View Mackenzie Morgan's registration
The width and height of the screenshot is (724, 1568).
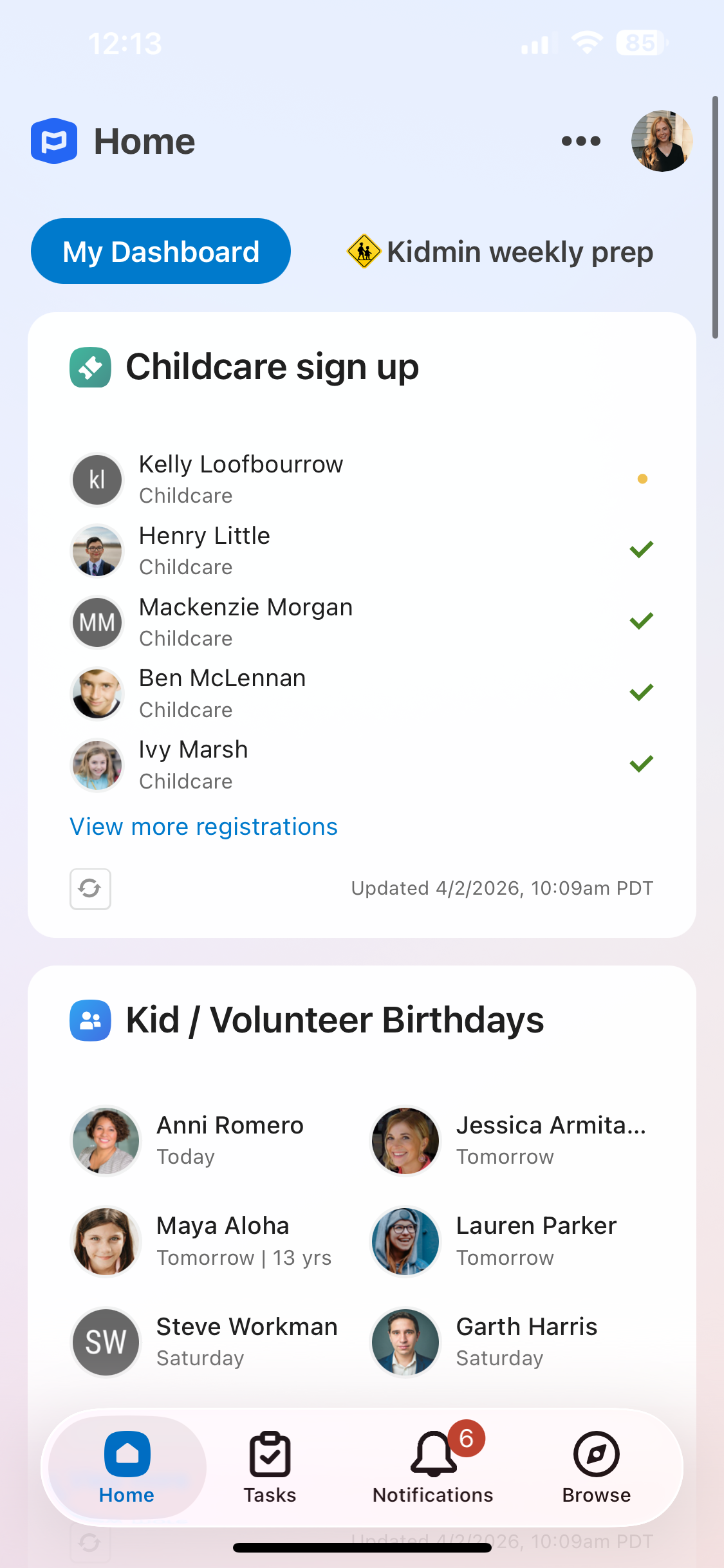pyautogui.click(x=245, y=622)
